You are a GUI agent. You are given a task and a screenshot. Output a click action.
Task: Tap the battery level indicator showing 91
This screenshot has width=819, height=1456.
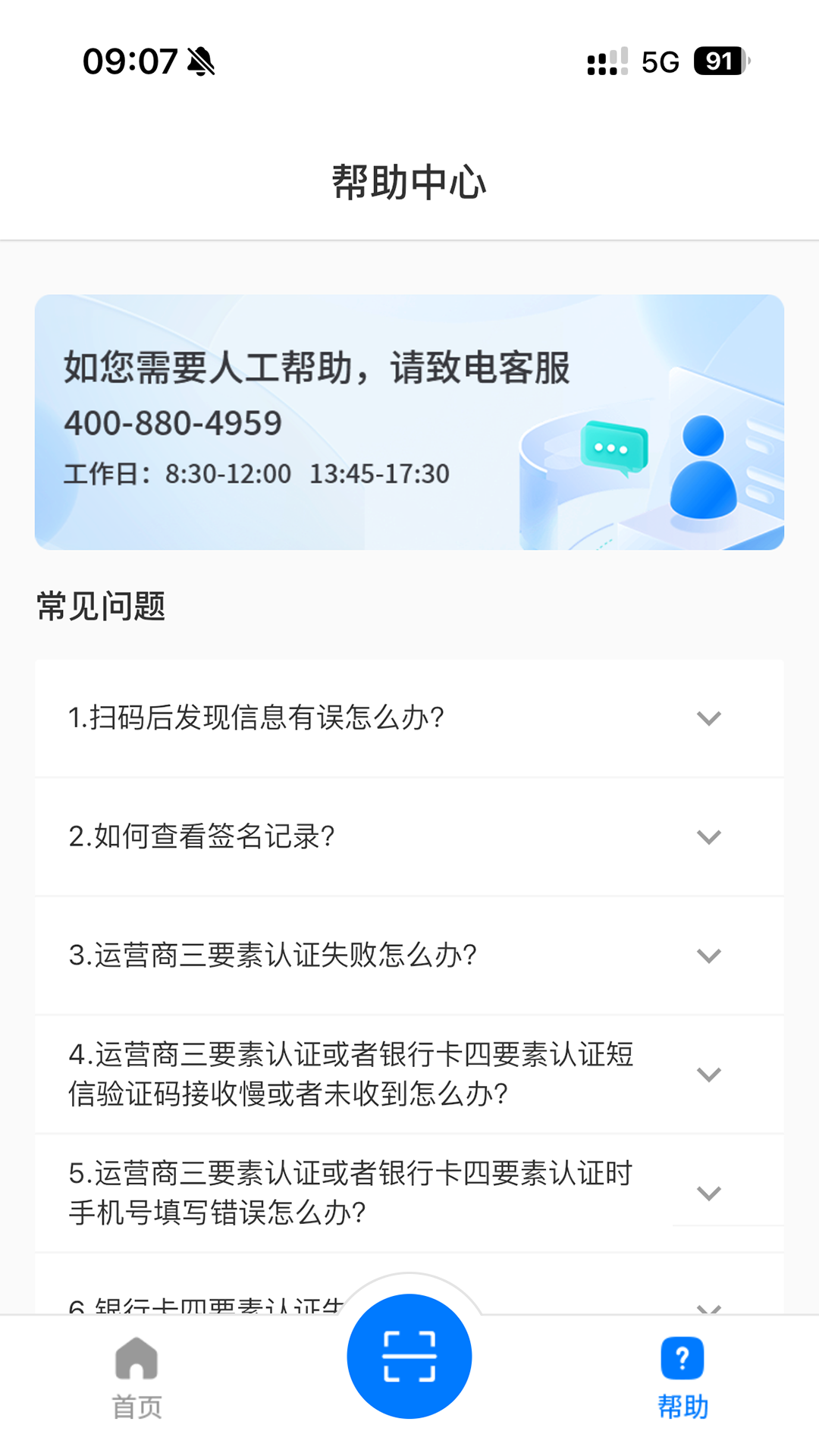click(x=718, y=64)
